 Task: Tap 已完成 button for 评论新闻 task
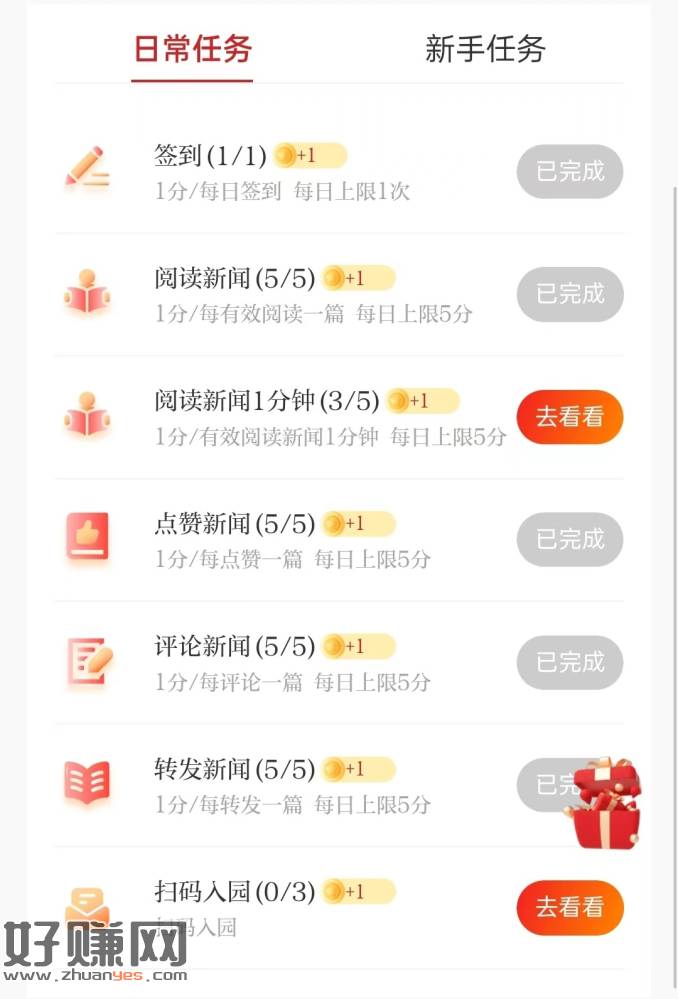[570, 662]
